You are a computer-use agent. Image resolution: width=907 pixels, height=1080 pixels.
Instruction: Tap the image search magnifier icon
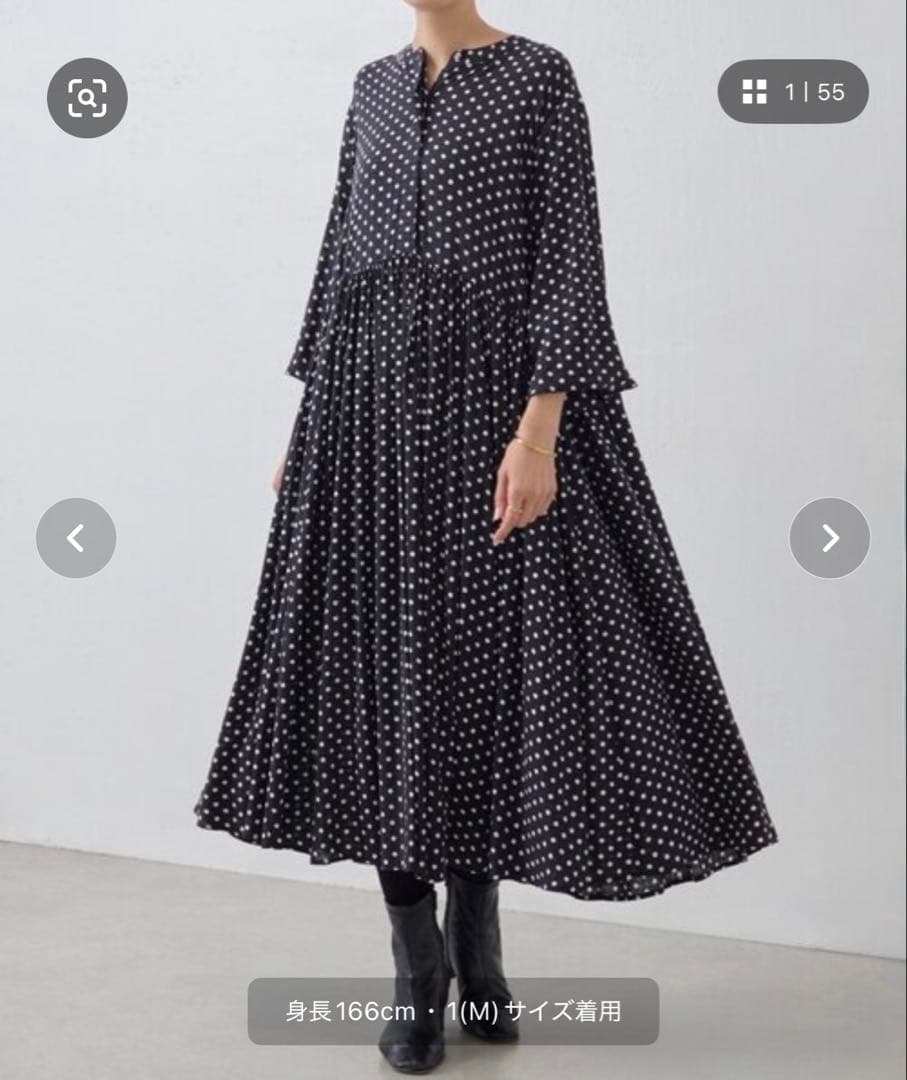click(x=87, y=98)
